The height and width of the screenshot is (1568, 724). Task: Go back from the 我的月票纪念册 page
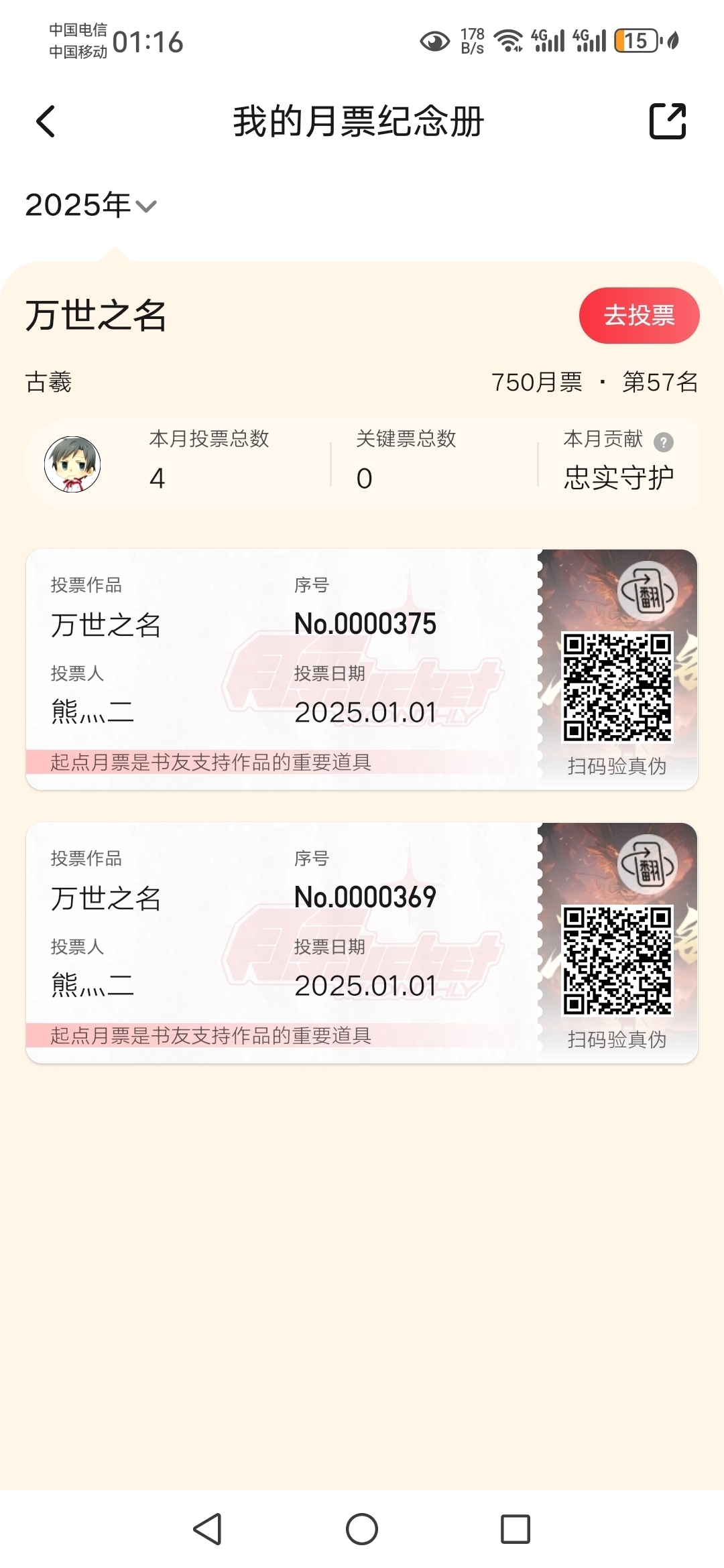coord(46,122)
